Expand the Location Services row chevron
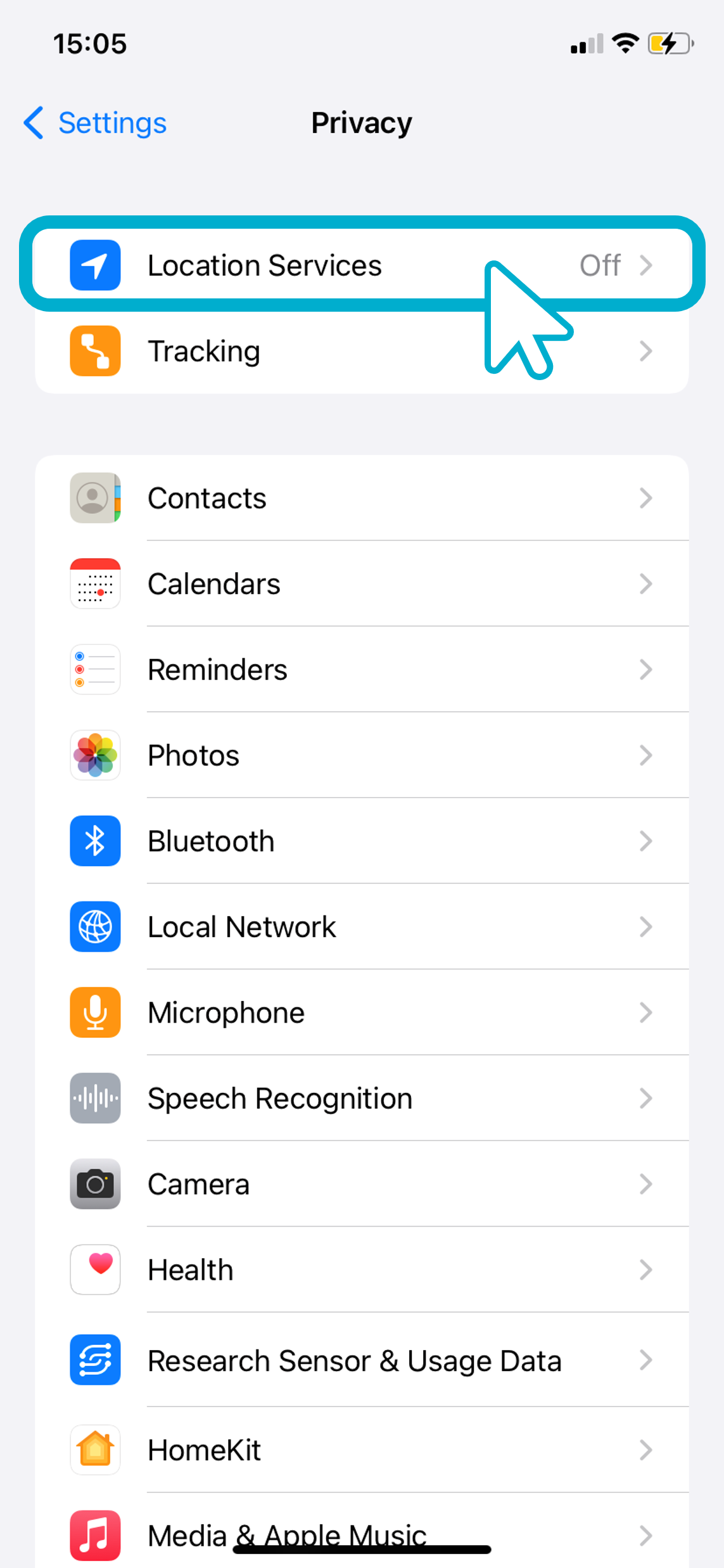Viewport: 724px width, 1568px height. tap(647, 265)
